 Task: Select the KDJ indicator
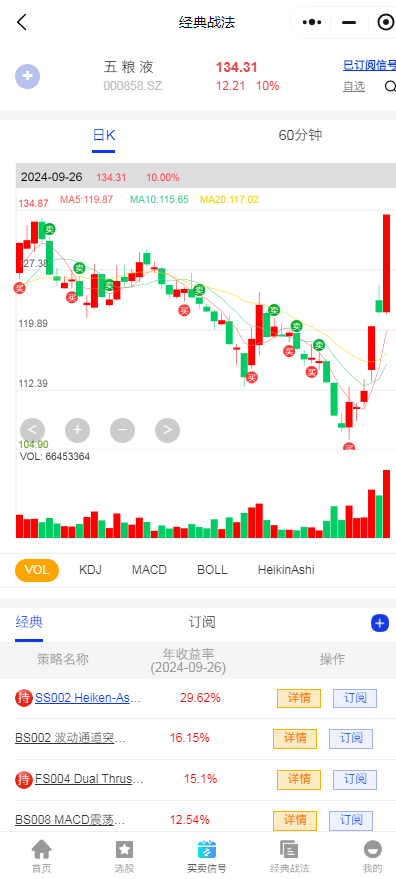[90, 570]
